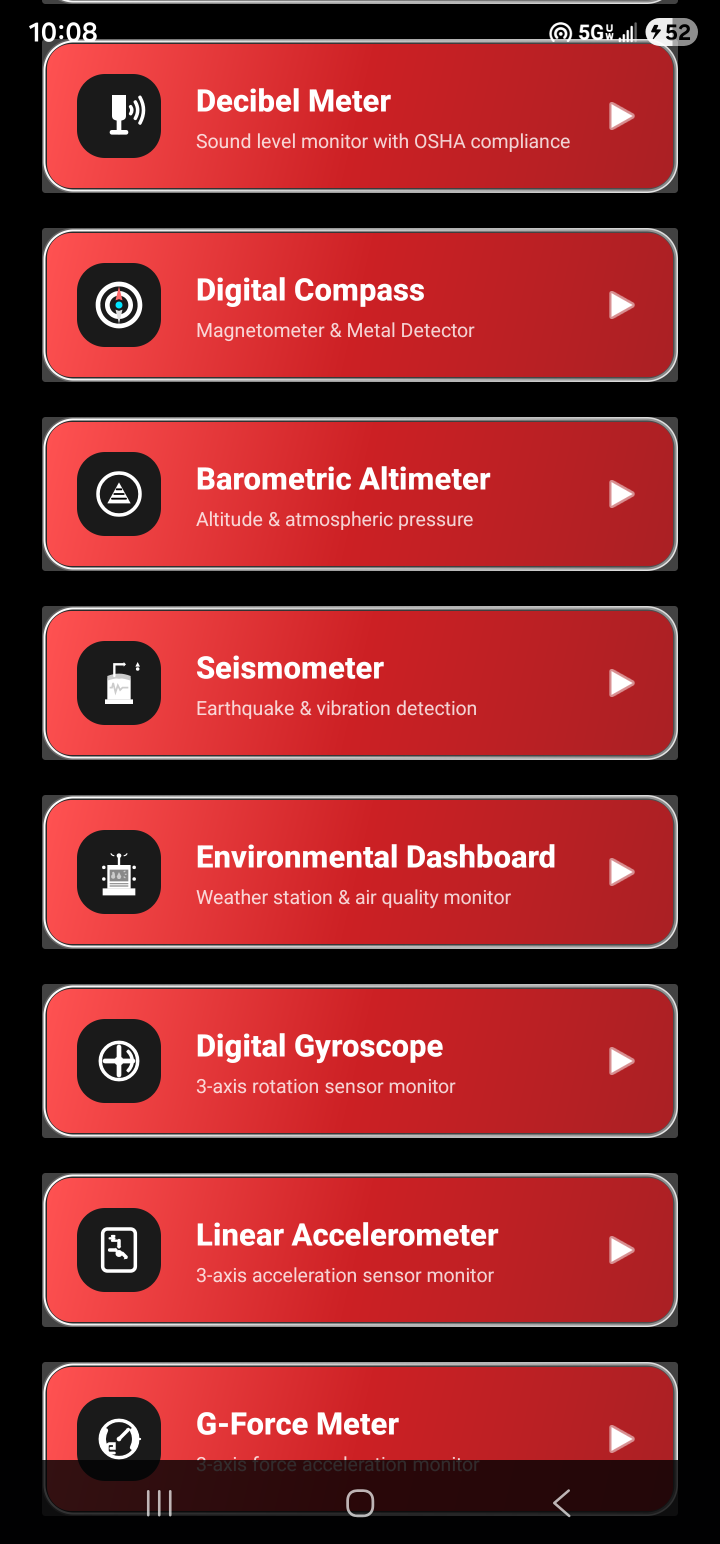Tap the Environmental Dashboard weather station icon
Viewport: 720px width, 1544px height.
[119, 872]
